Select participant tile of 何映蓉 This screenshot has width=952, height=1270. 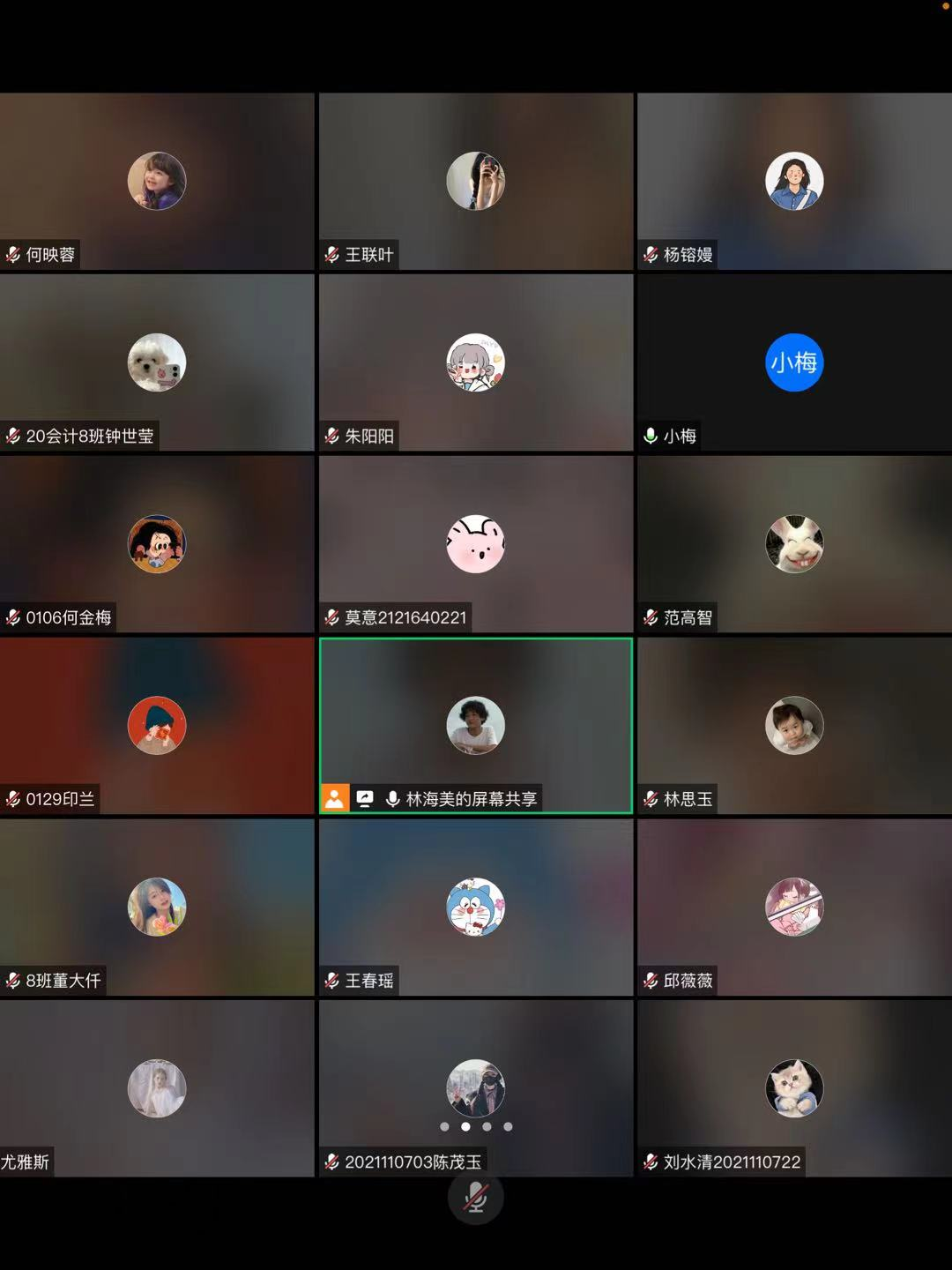(x=157, y=181)
